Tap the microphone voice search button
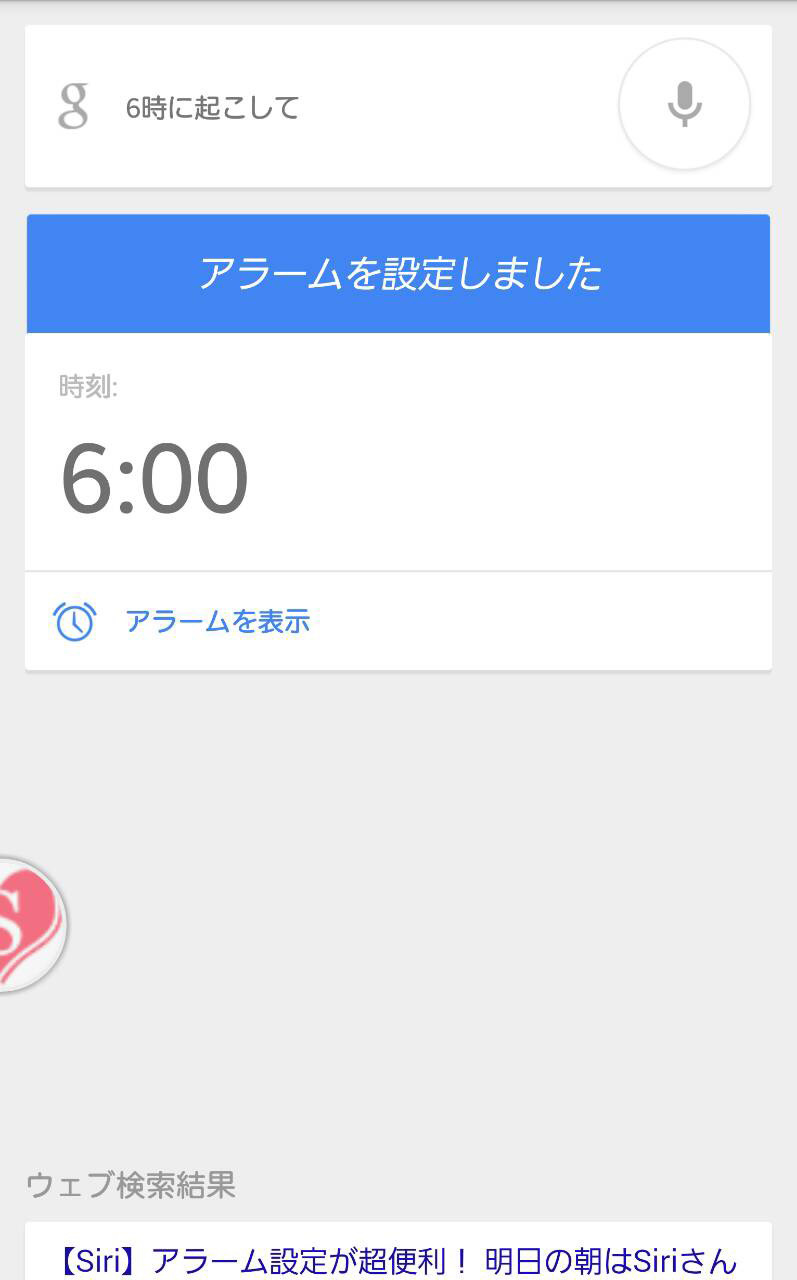797x1280 pixels. tap(684, 104)
